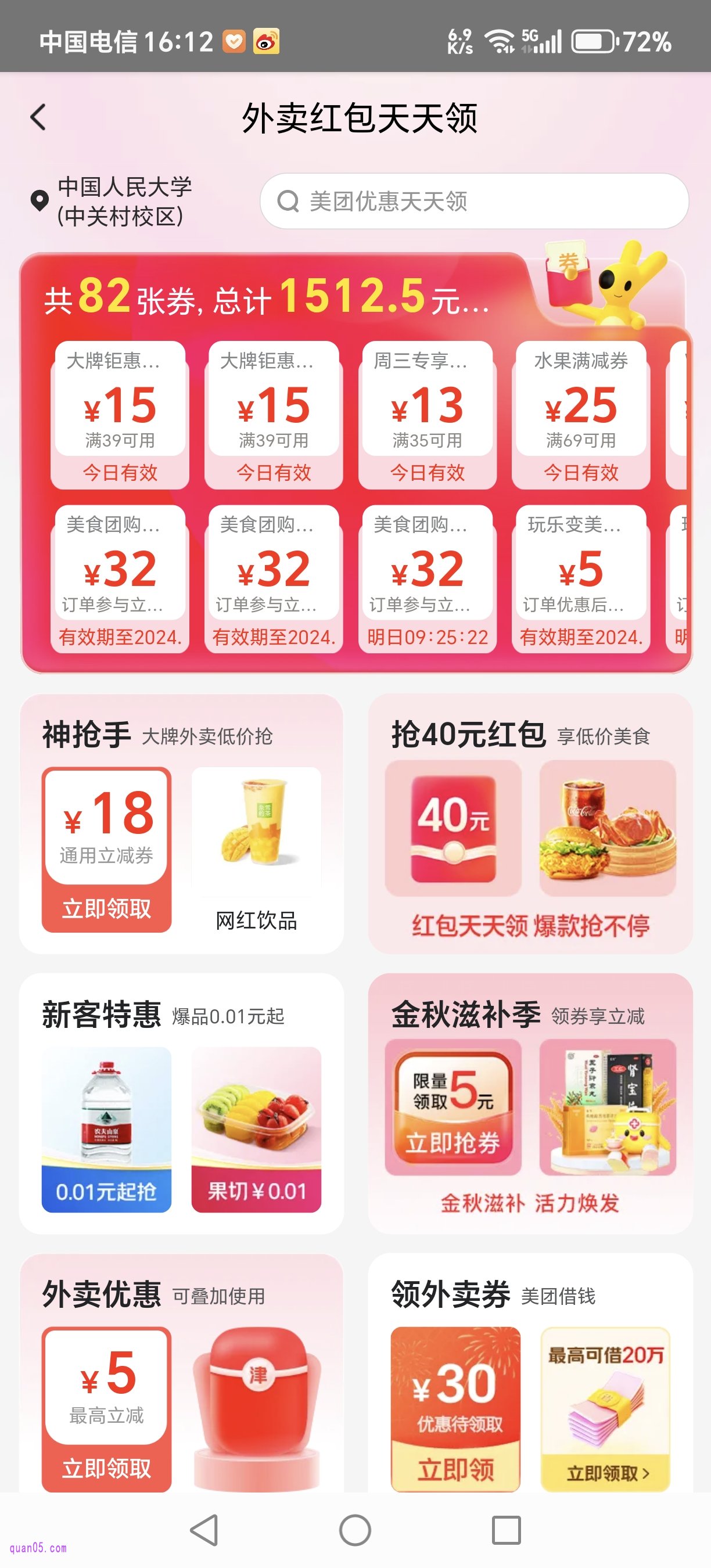Claim the ¥18 通用立减券 via 立即领取
Viewport: 711px width, 1568px height.
click(x=106, y=908)
